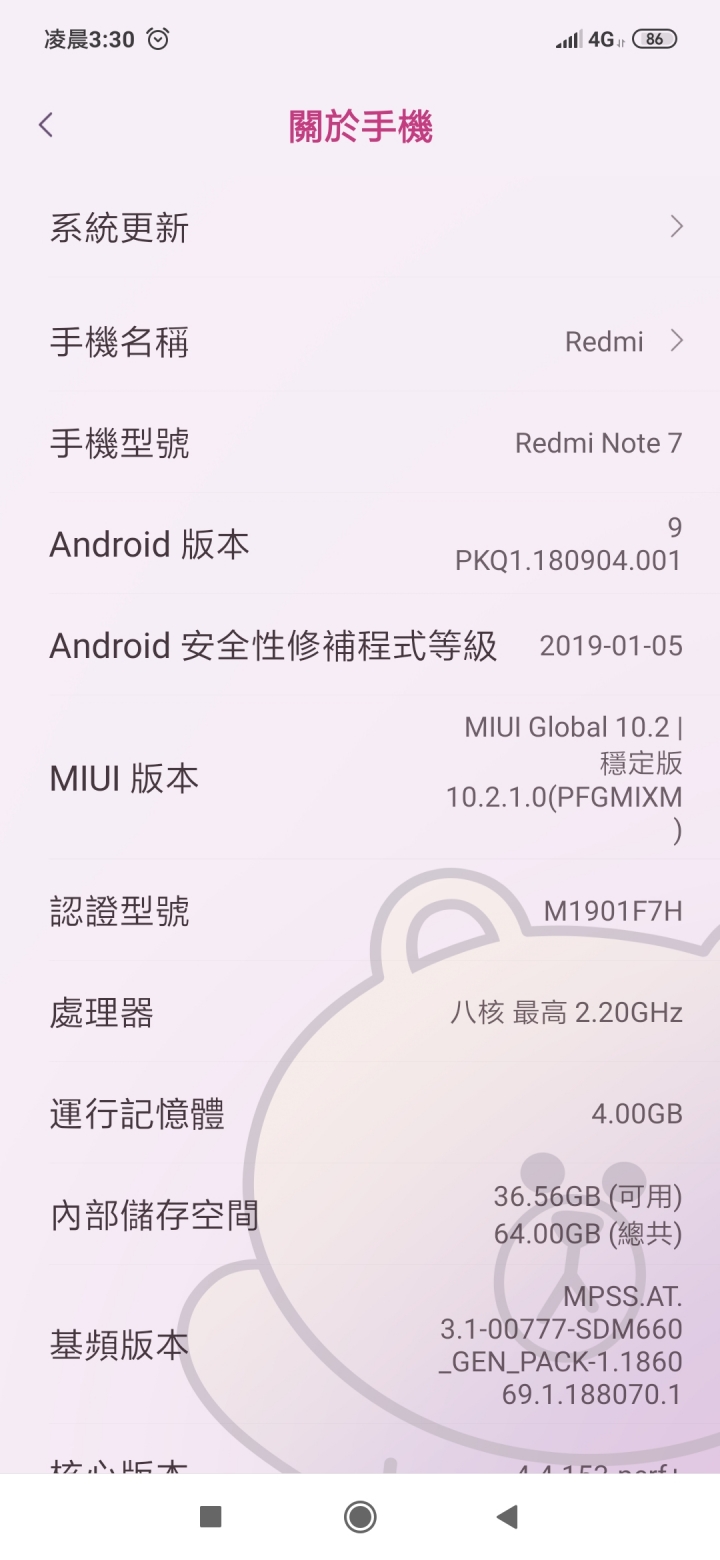Go back from the 關於手機 page

(46, 126)
